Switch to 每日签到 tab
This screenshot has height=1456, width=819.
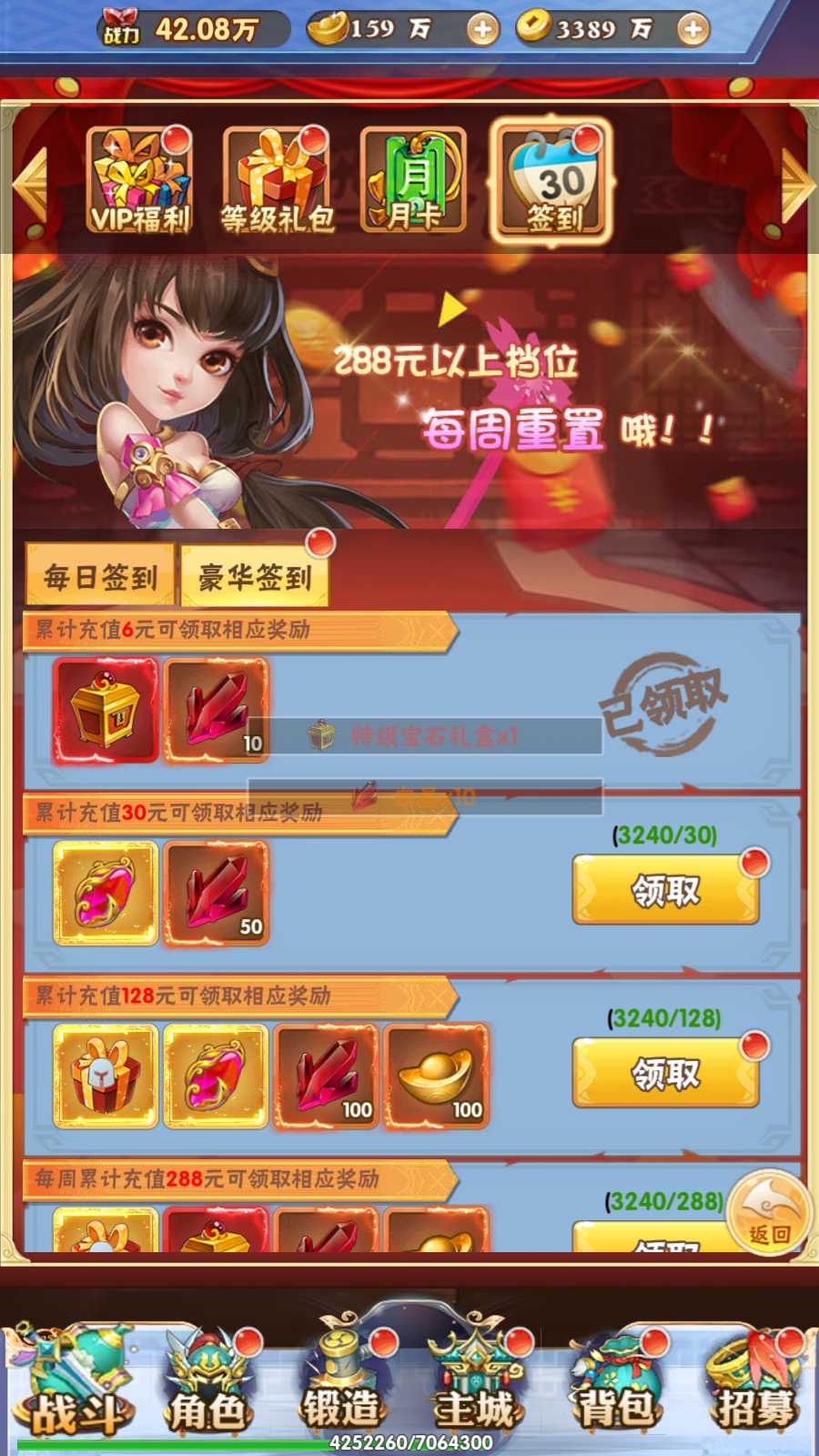pyautogui.click(x=100, y=576)
